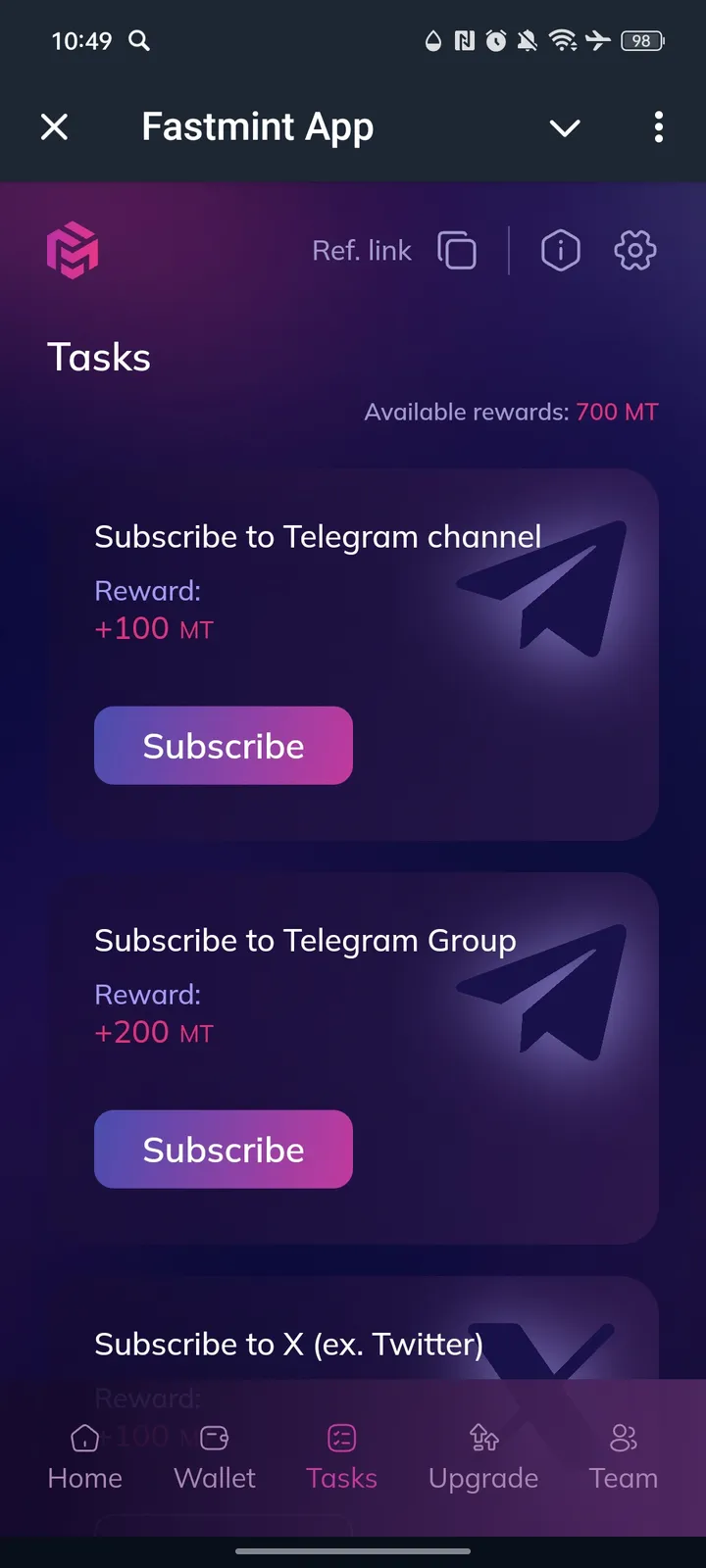Open the three-dot overflow menu
706x1568 pixels.
(x=658, y=126)
